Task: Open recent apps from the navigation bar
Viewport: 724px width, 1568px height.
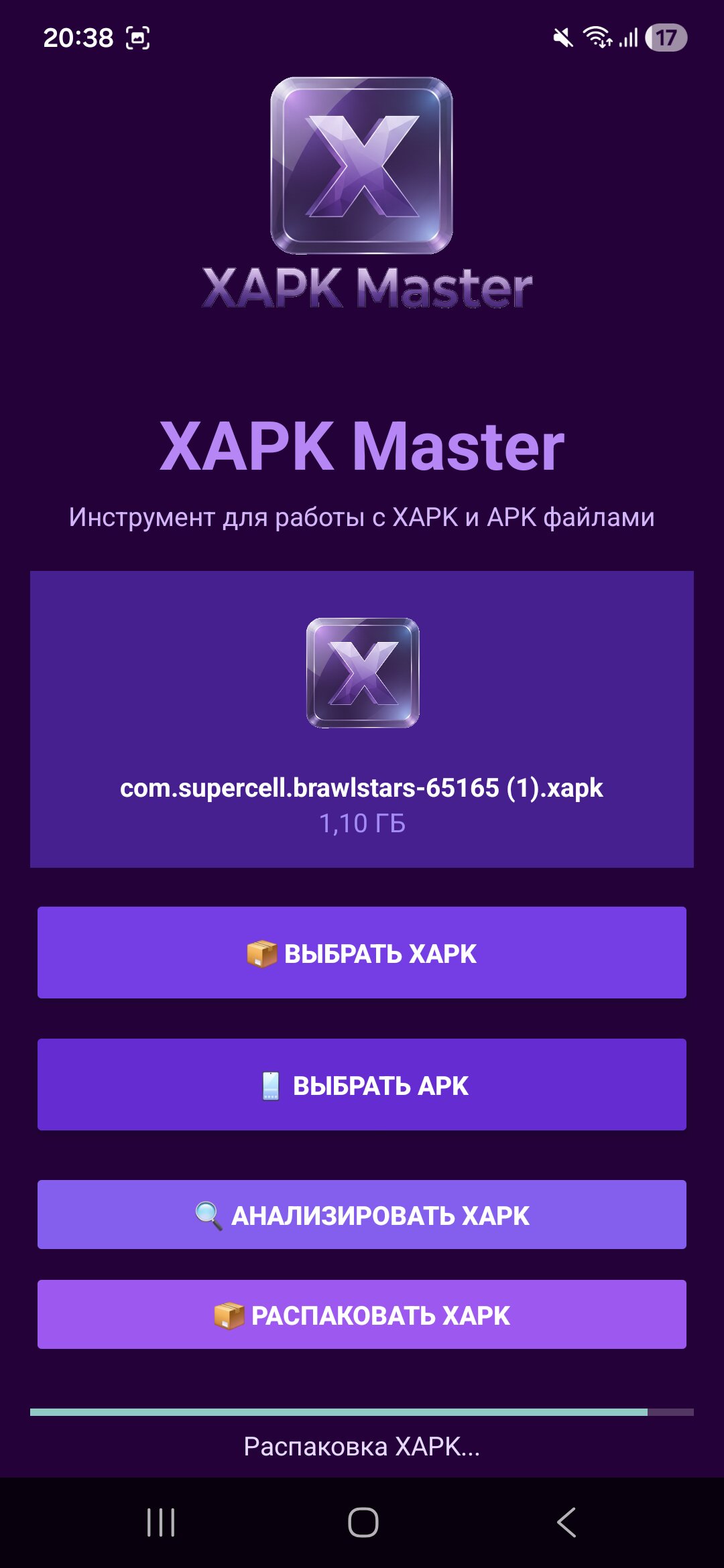Action: pyautogui.click(x=161, y=1522)
